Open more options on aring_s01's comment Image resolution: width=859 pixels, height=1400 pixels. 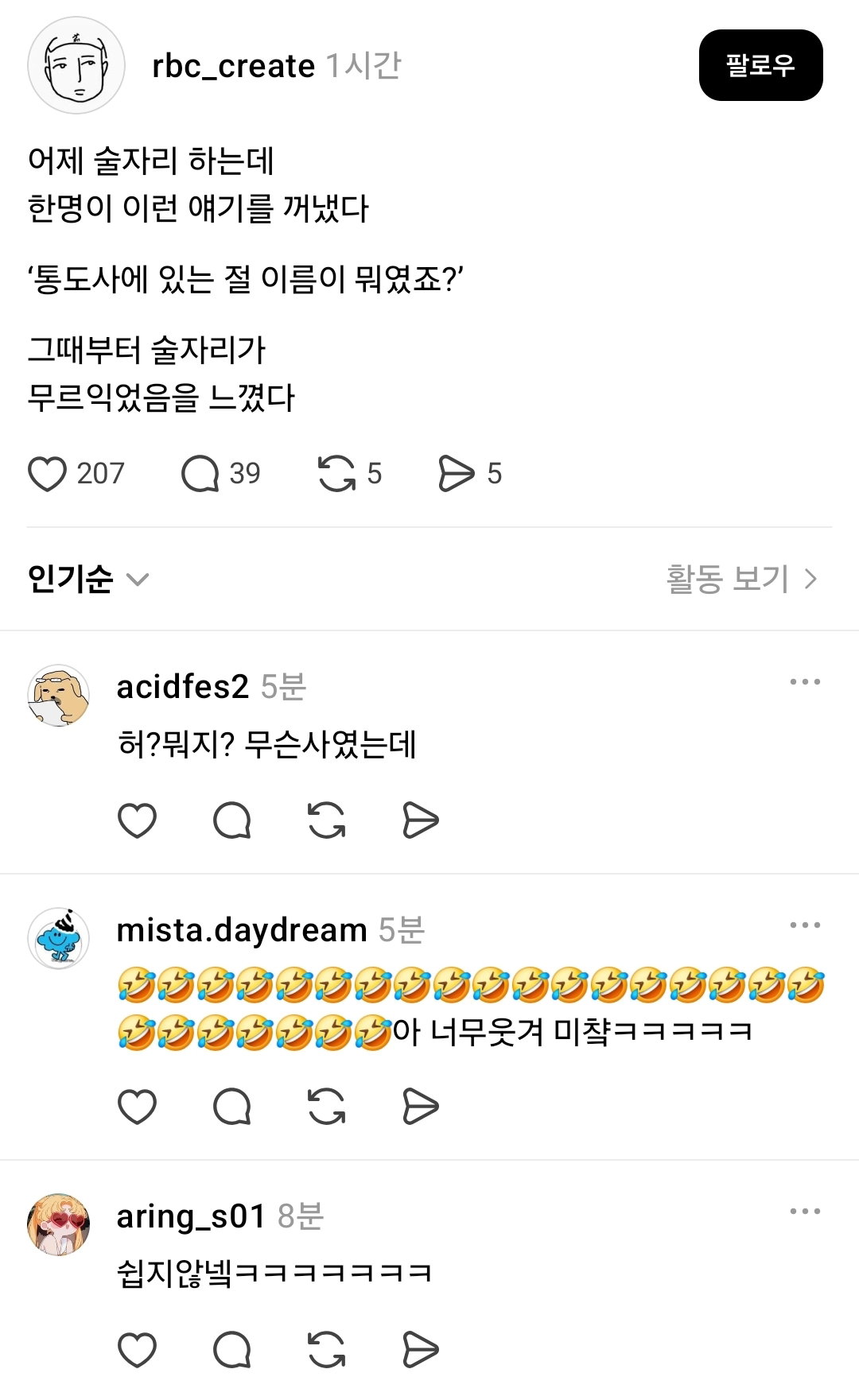(805, 1212)
